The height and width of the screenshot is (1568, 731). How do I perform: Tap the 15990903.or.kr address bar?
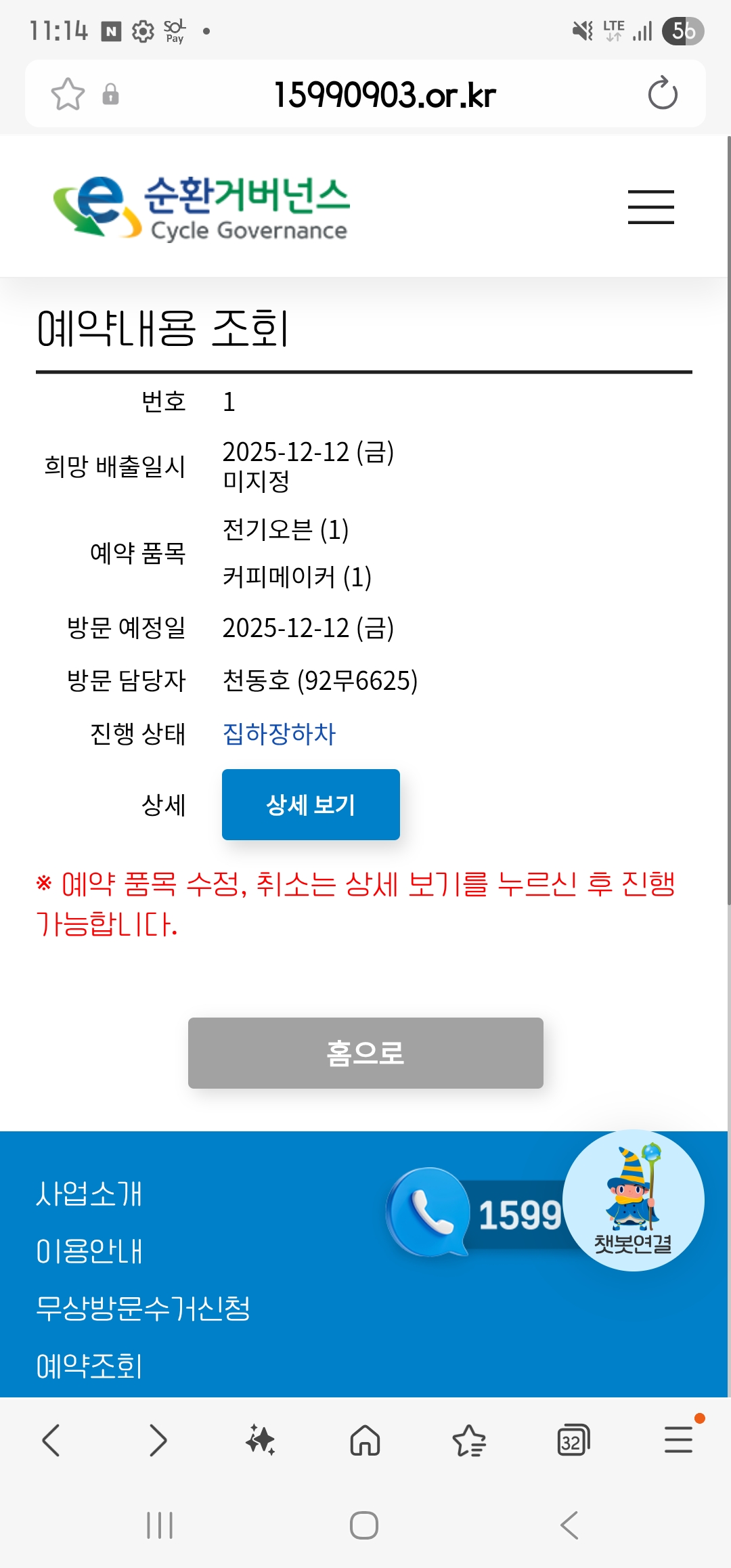384,94
